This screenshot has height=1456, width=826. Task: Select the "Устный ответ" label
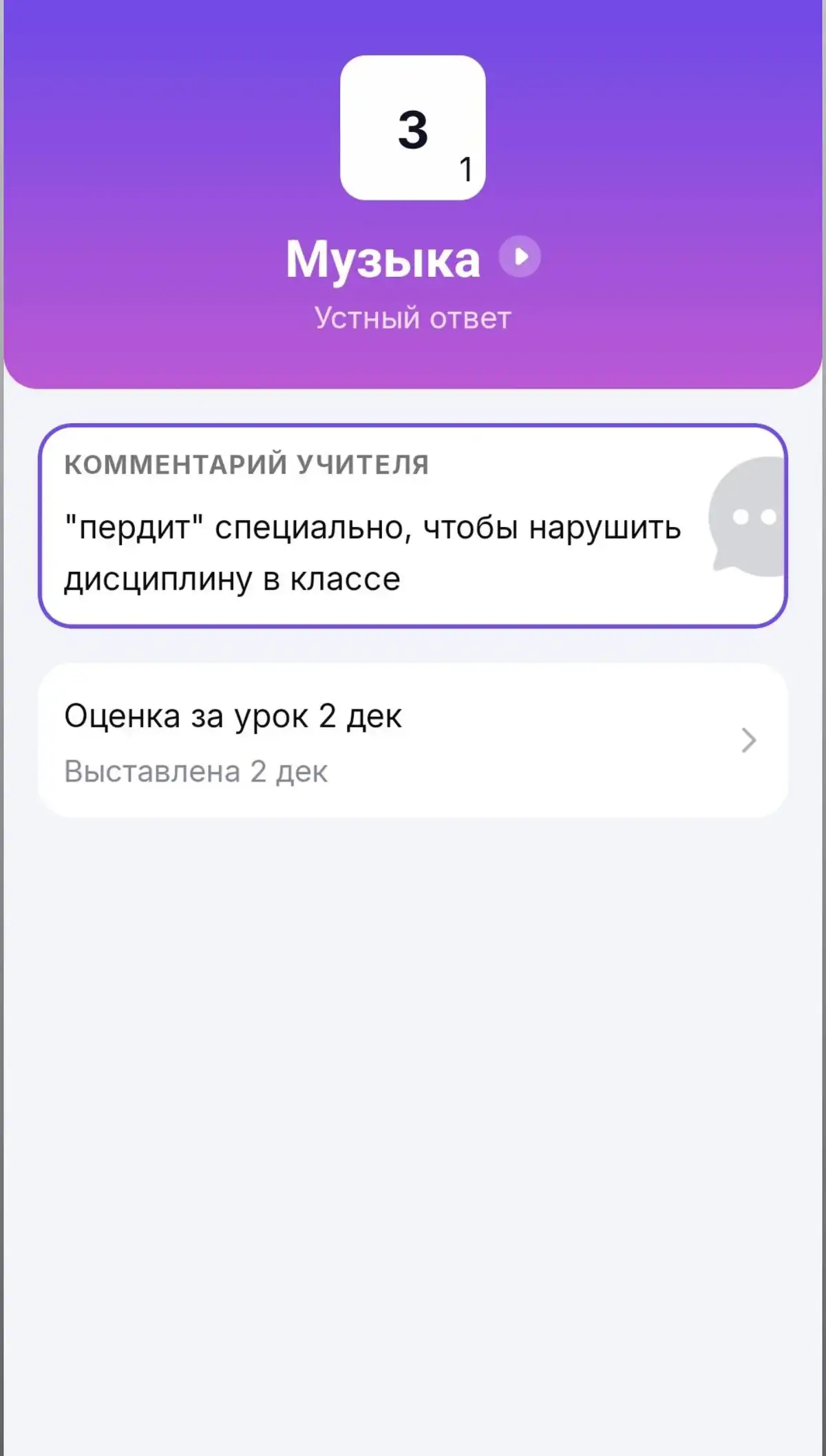tap(412, 317)
